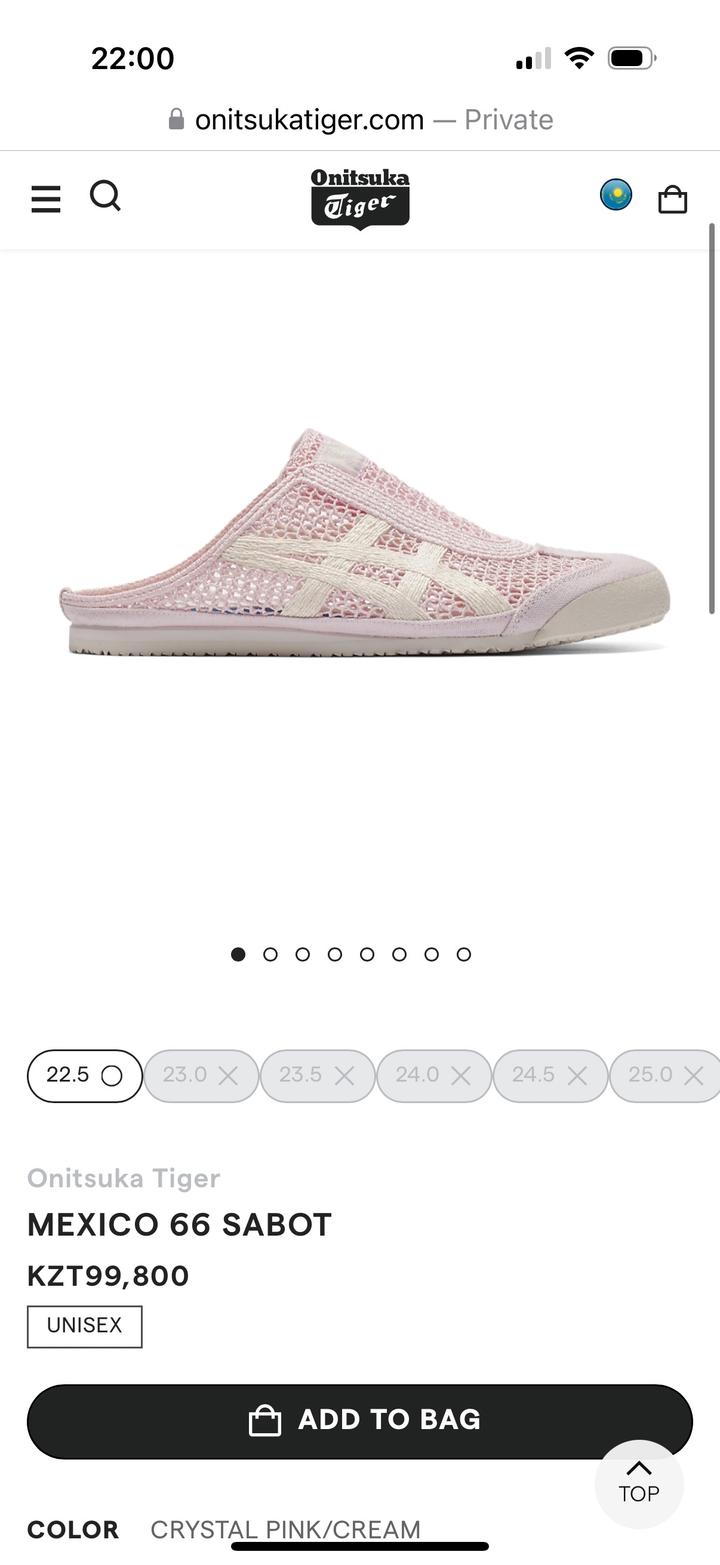This screenshot has height=1565, width=720.
Task: Jump to the last image indicator dot
Action: tap(463, 954)
